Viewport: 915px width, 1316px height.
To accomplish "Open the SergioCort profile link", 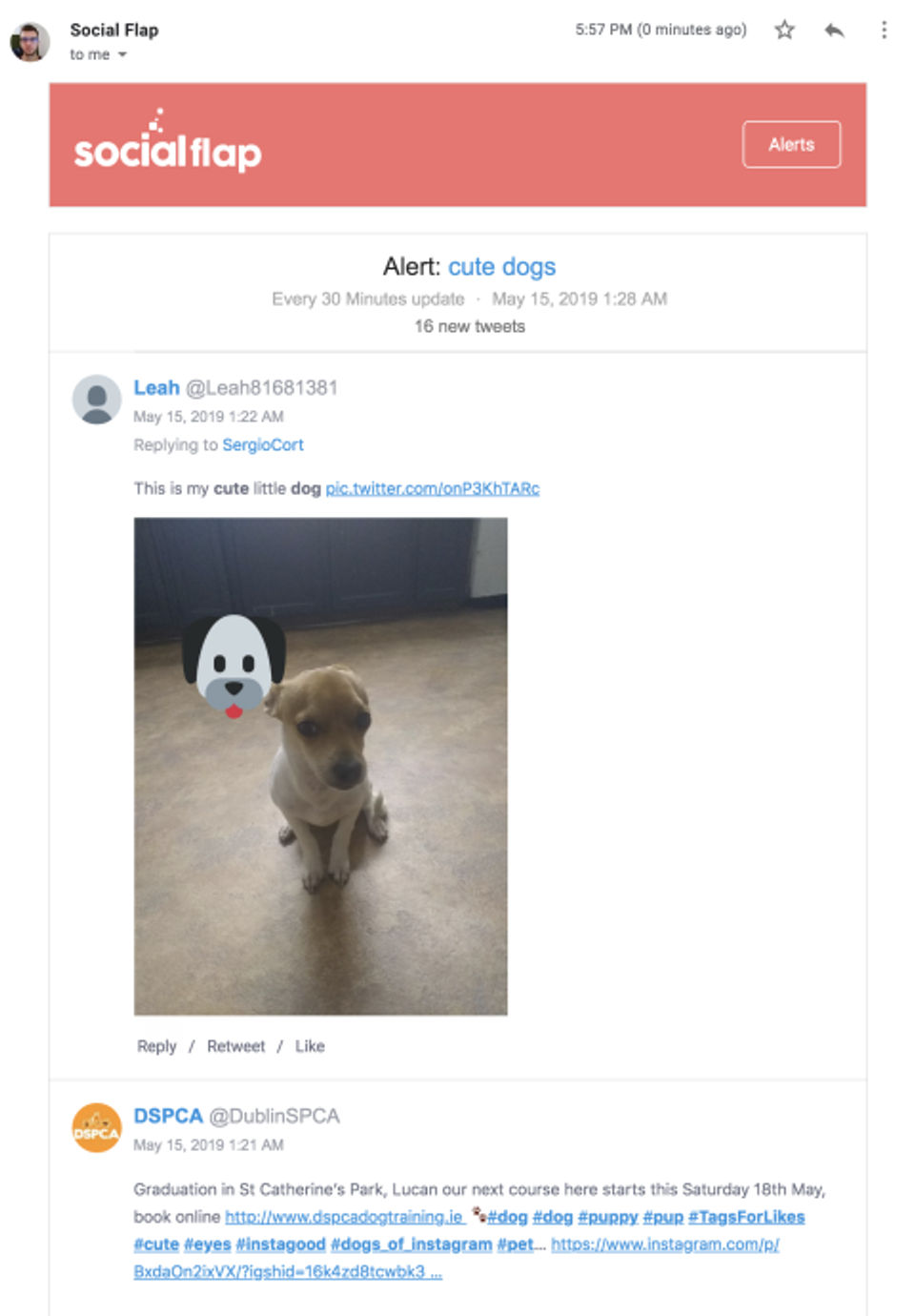I will click(263, 444).
